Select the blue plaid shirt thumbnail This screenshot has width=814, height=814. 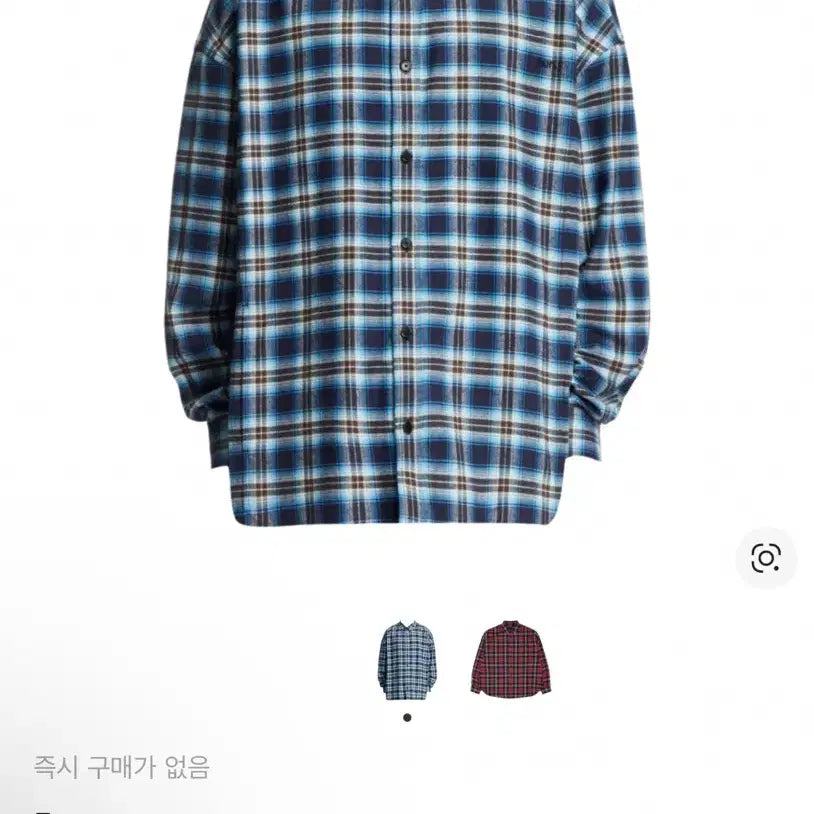click(407, 660)
